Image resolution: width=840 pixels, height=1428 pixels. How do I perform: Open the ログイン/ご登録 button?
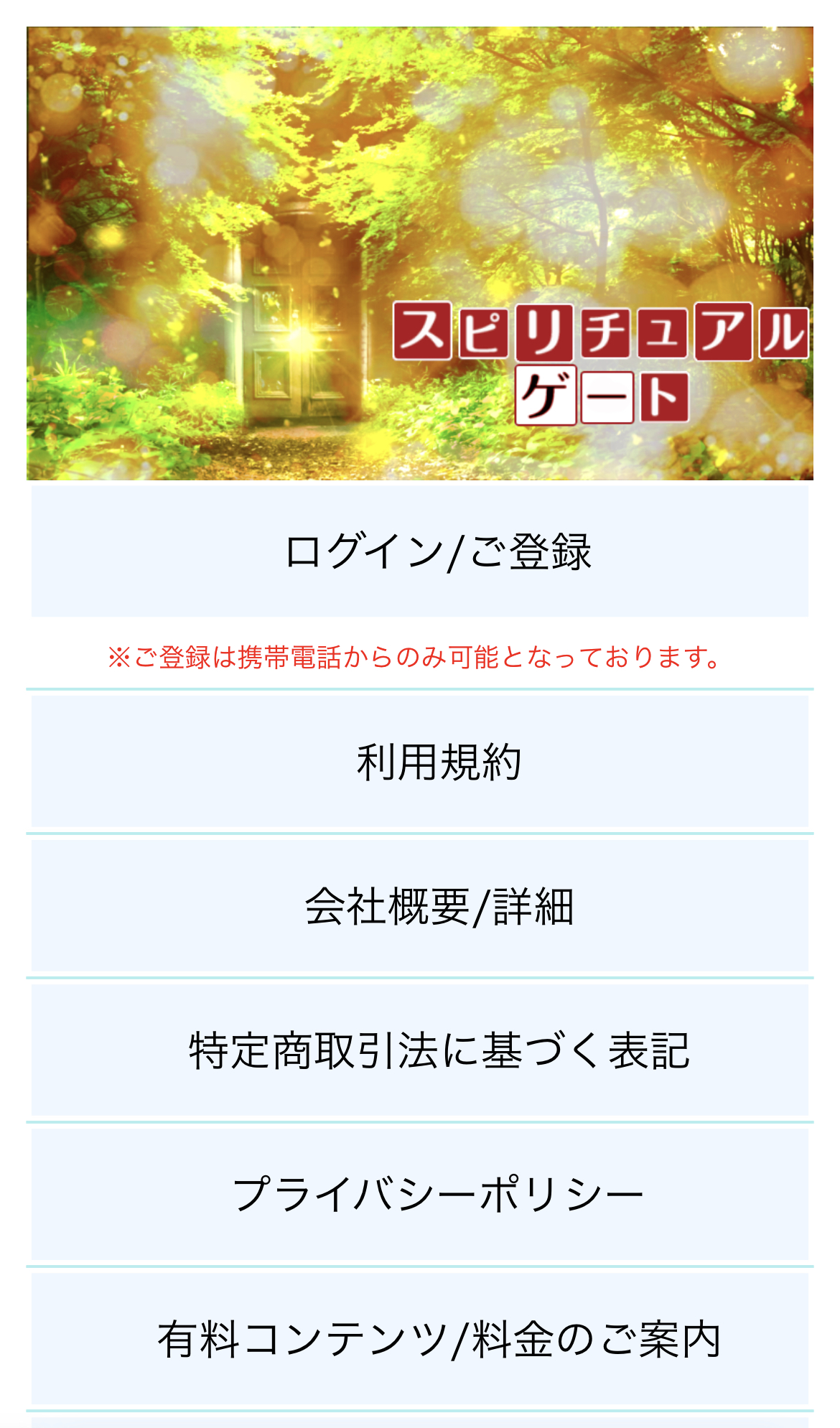[x=420, y=551]
